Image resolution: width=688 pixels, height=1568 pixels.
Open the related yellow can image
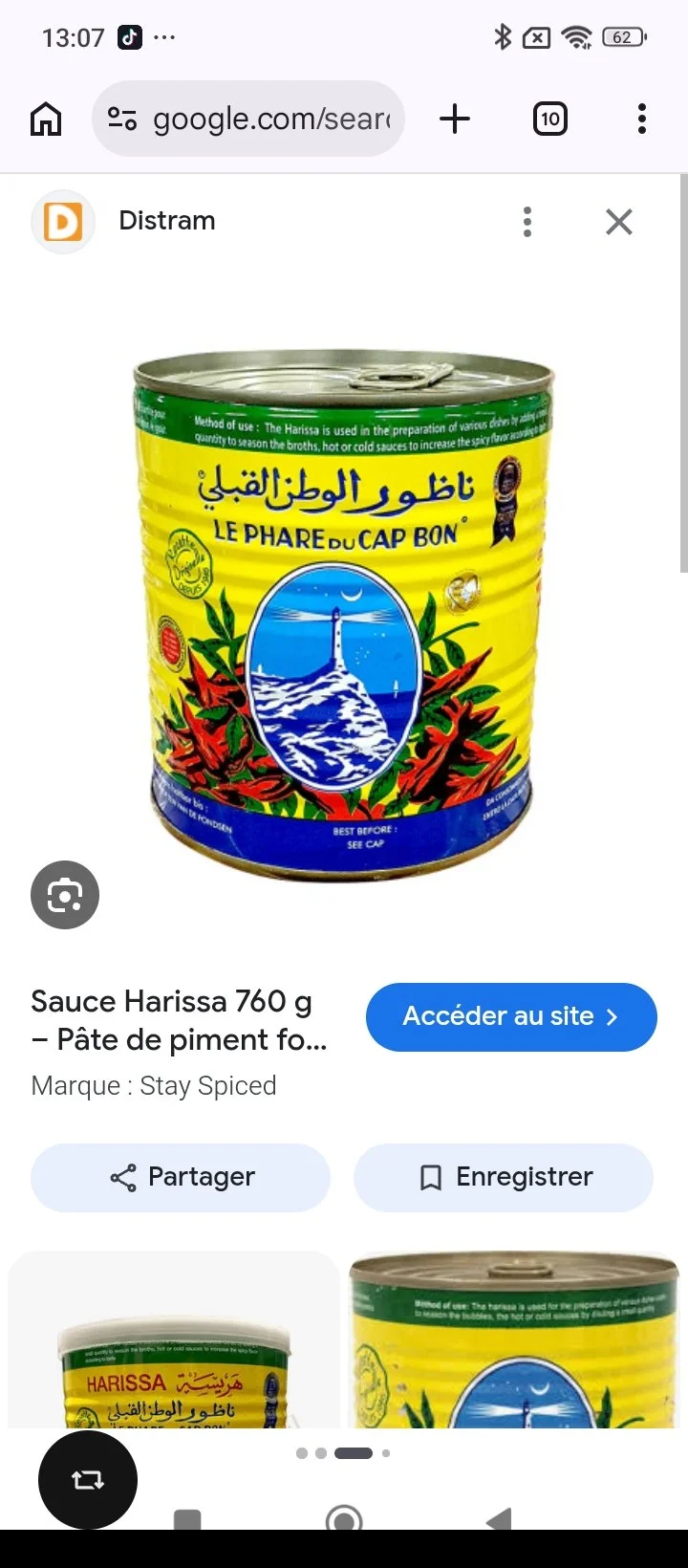514,1340
